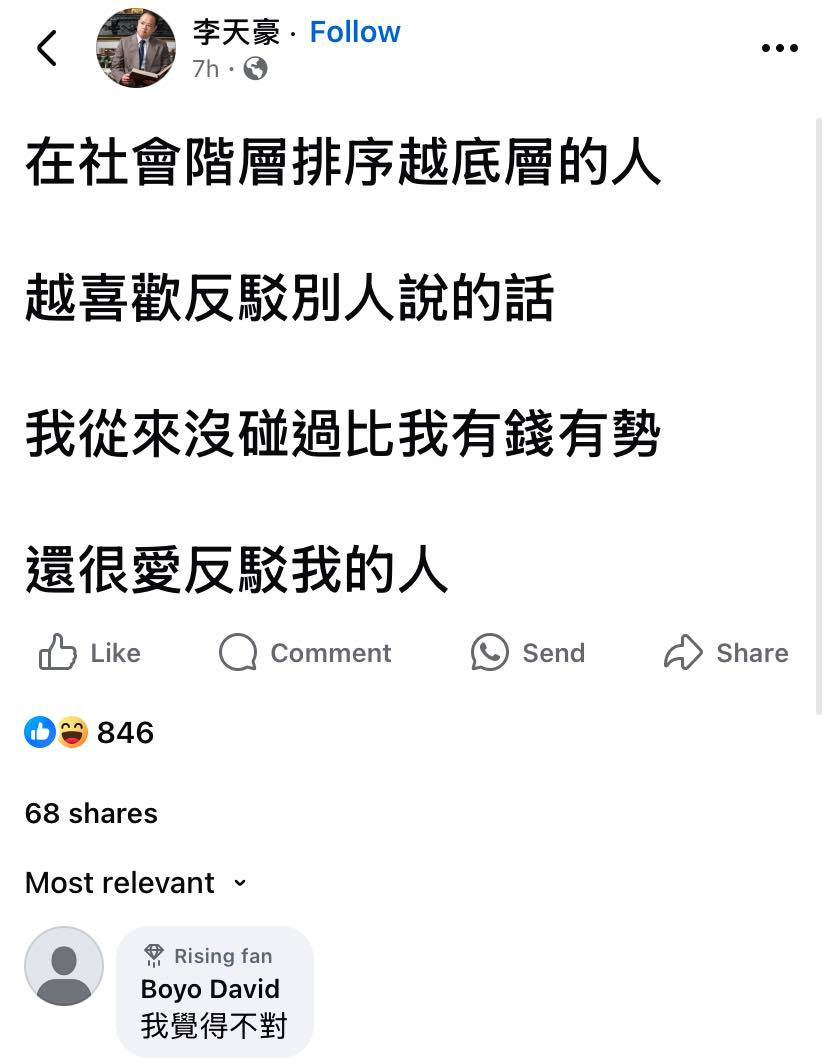Follow 李天豪
The image size is (828, 1064).
coord(355,32)
